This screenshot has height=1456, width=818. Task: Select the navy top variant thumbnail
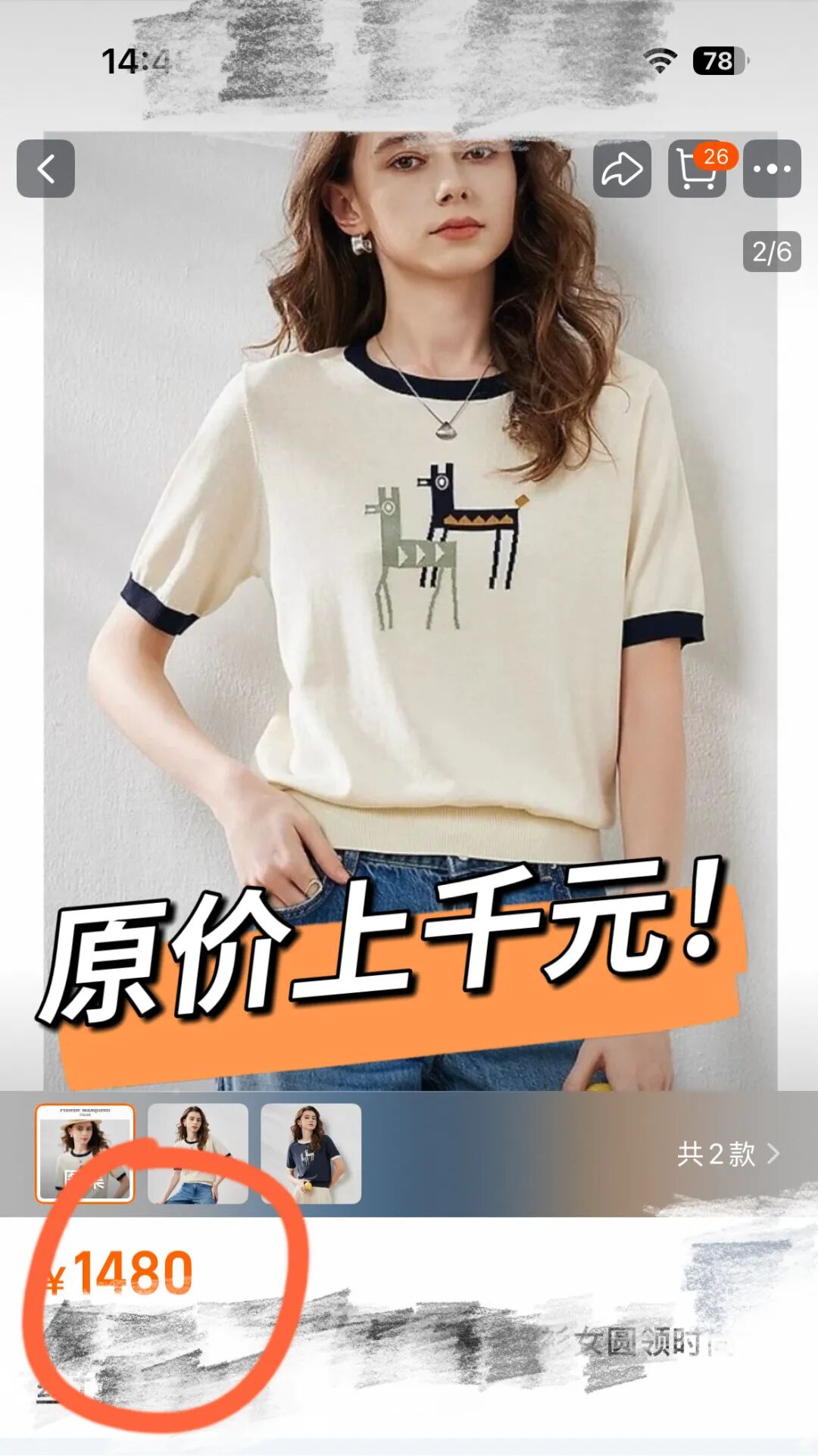(x=311, y=1153)
